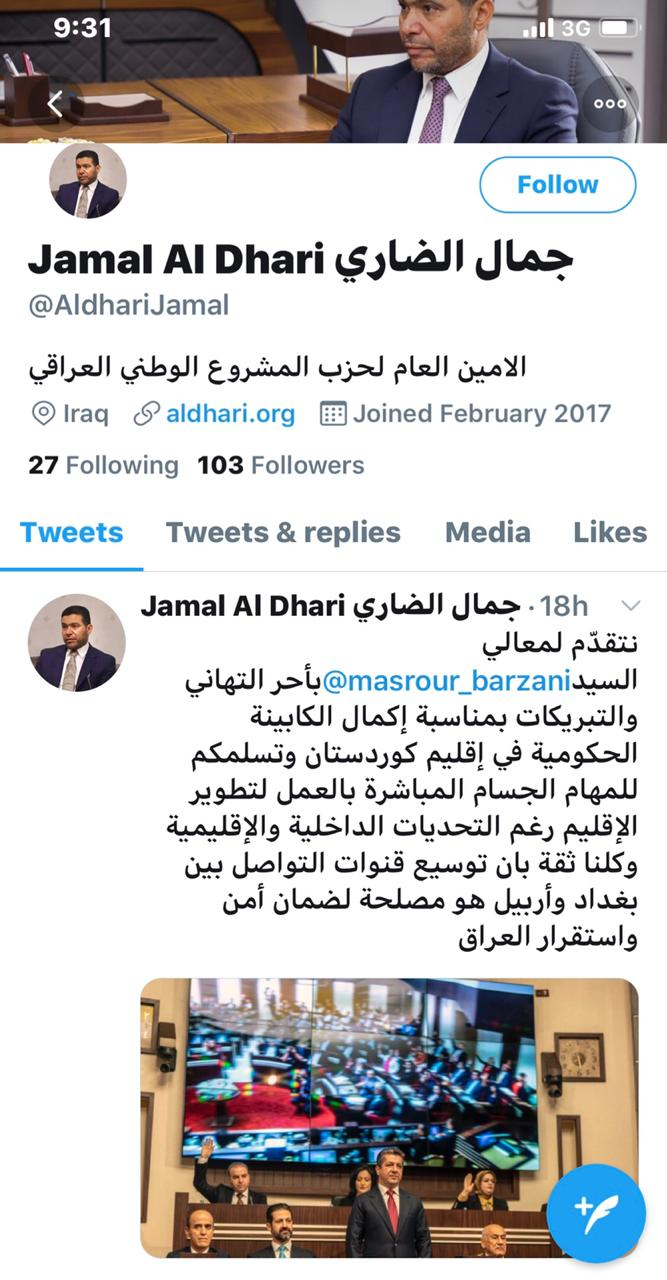Follow Jamal Al Dhari
Viewport: 667px width, 1280px height.
[x=557, y=185]
